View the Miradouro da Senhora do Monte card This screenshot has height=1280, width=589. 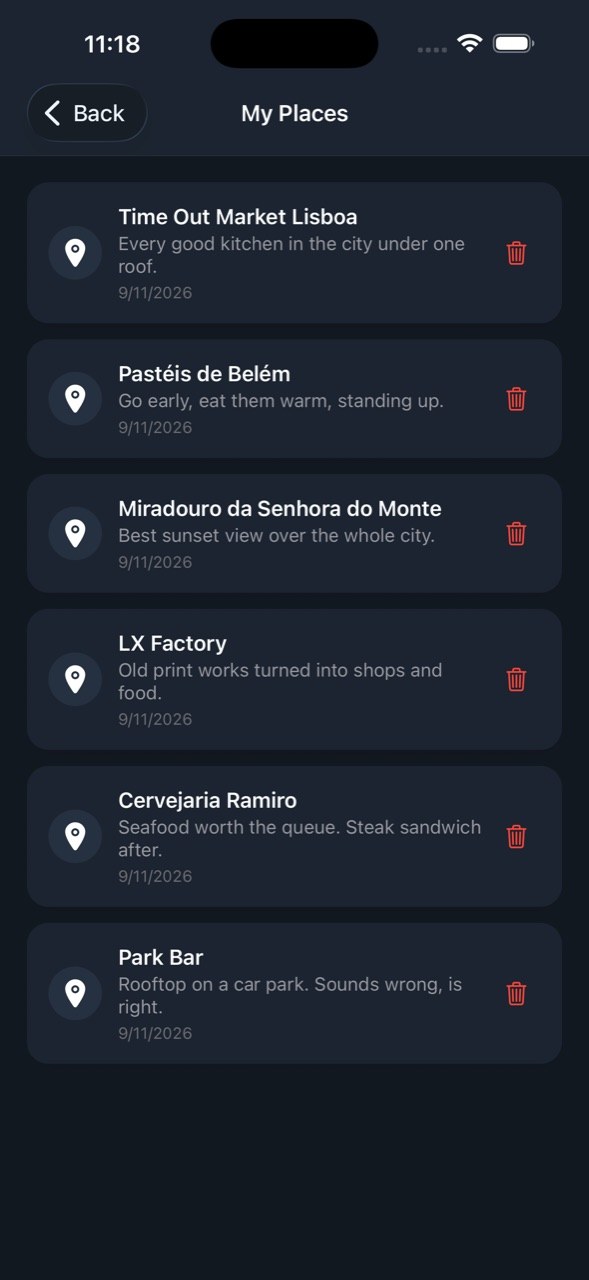[294, 533]
